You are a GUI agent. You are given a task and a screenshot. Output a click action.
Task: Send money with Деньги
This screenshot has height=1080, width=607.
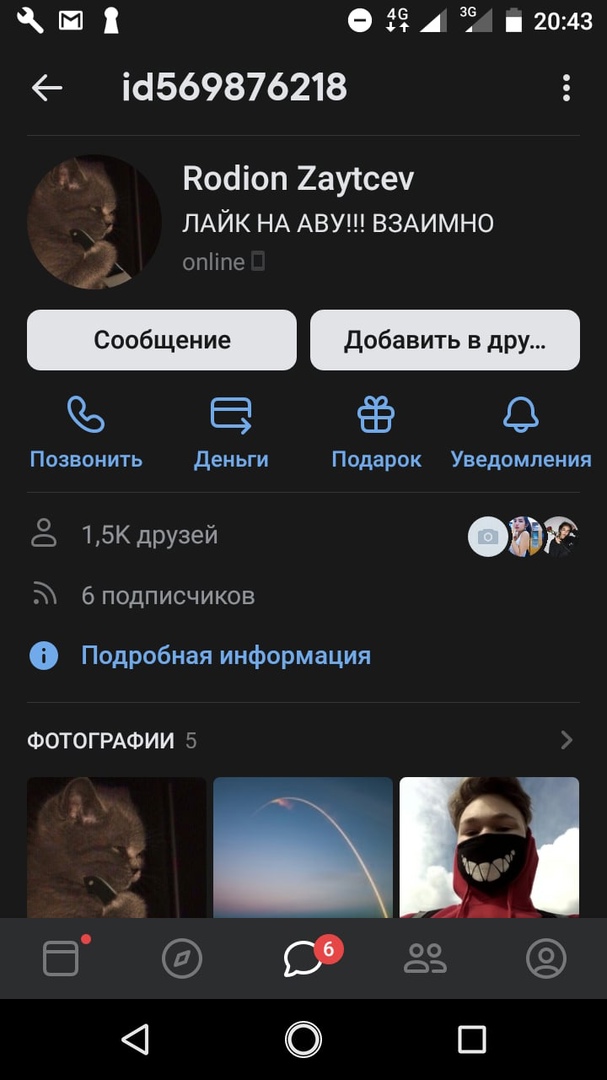tap(231, 431)
